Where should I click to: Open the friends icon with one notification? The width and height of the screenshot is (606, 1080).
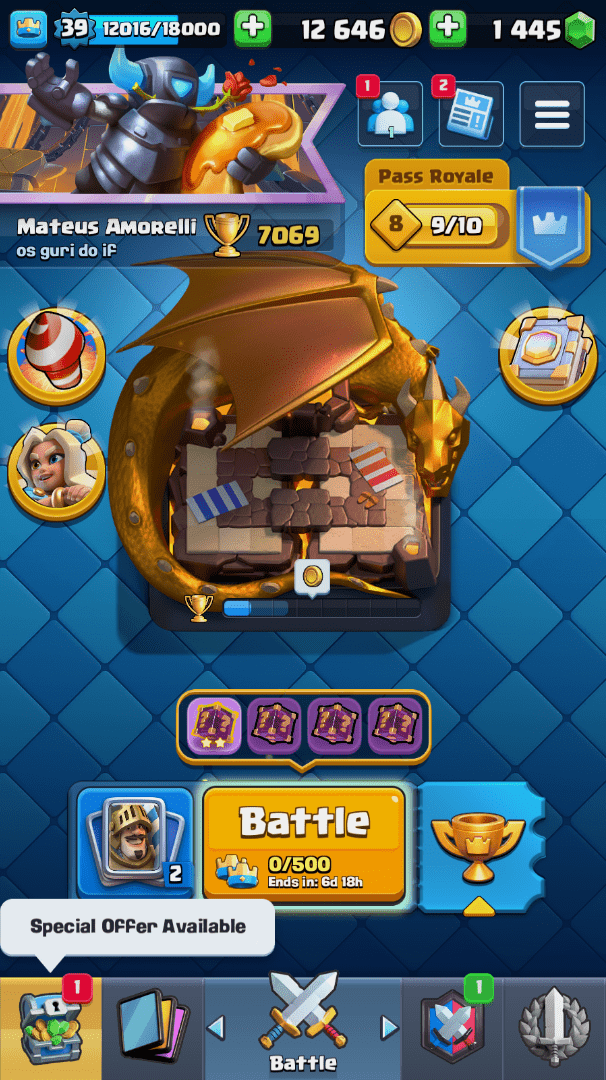(390, 115)
